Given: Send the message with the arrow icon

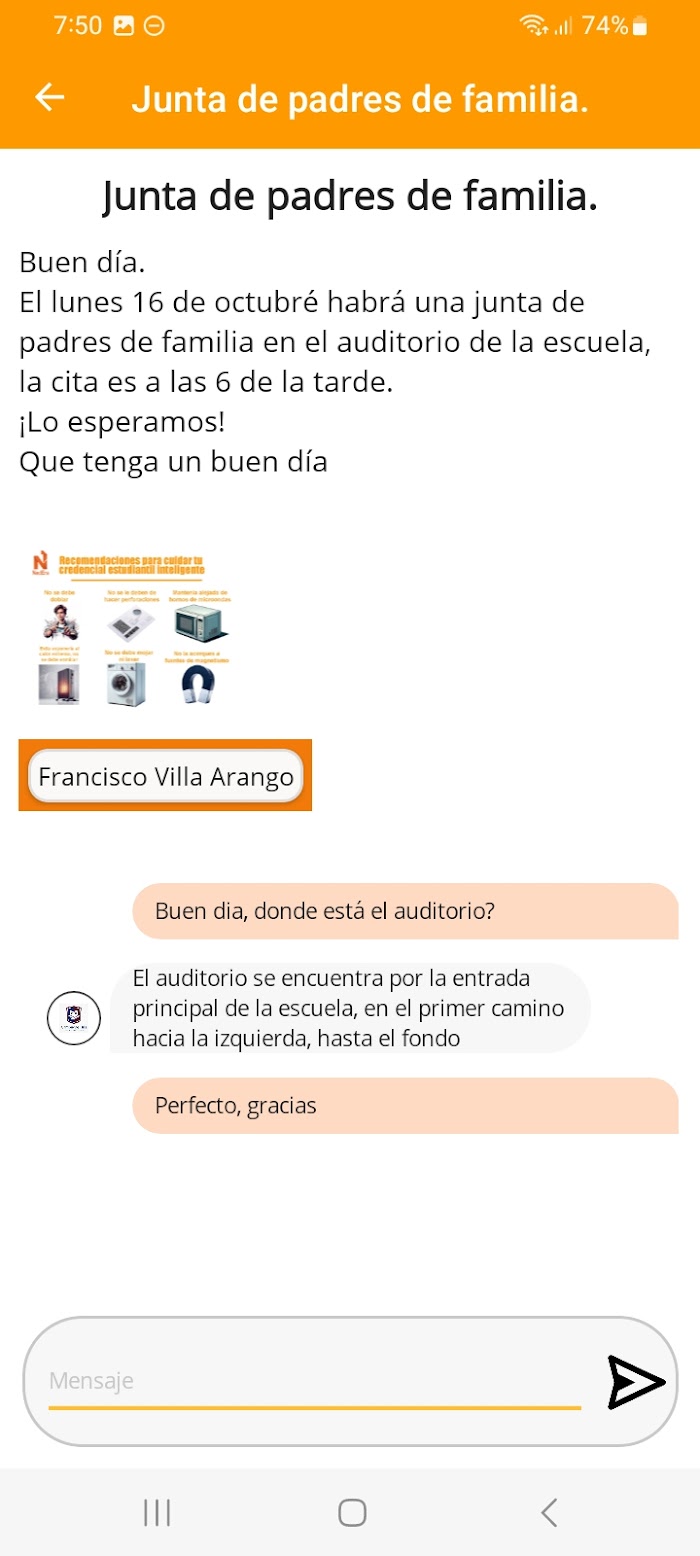Looking at the screenshot, I should click(x=636, y=1382).
